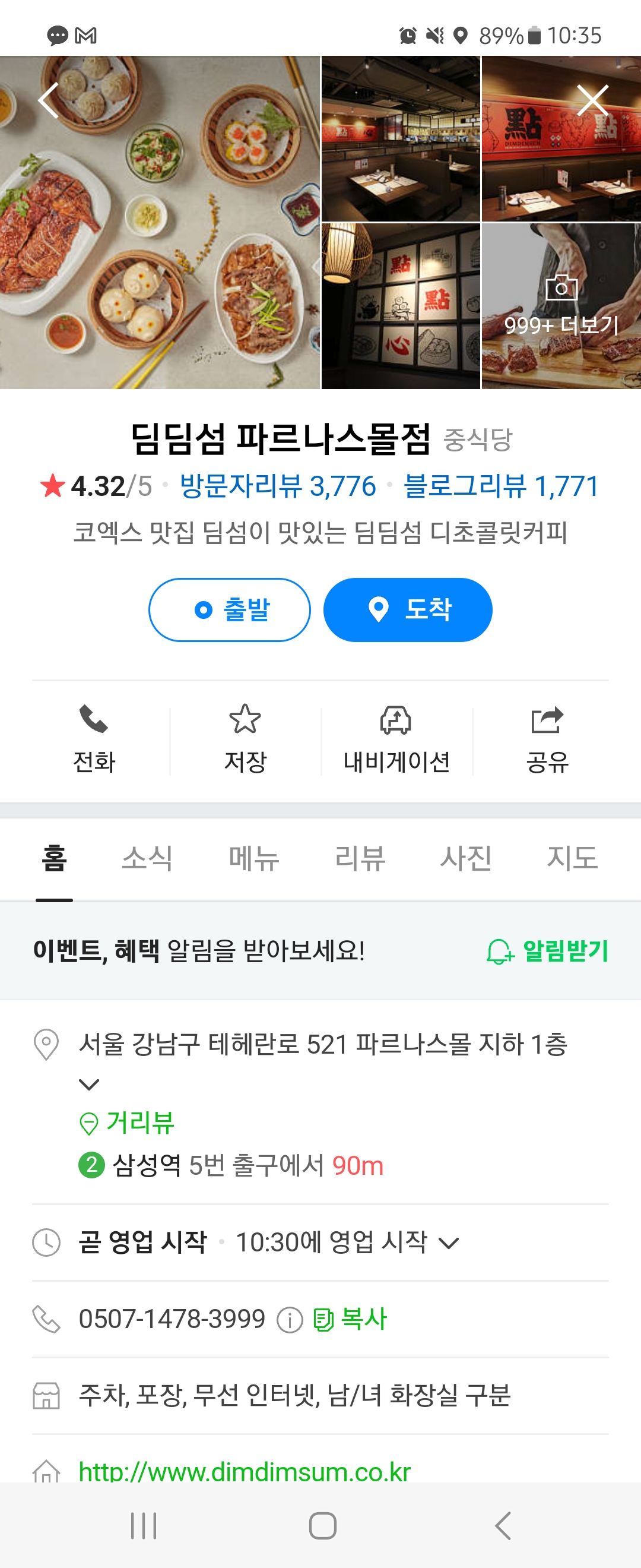This screenshot has height=1568, width=641.
Task: Open 거리뷰 street view
Action: [128, 1123]
